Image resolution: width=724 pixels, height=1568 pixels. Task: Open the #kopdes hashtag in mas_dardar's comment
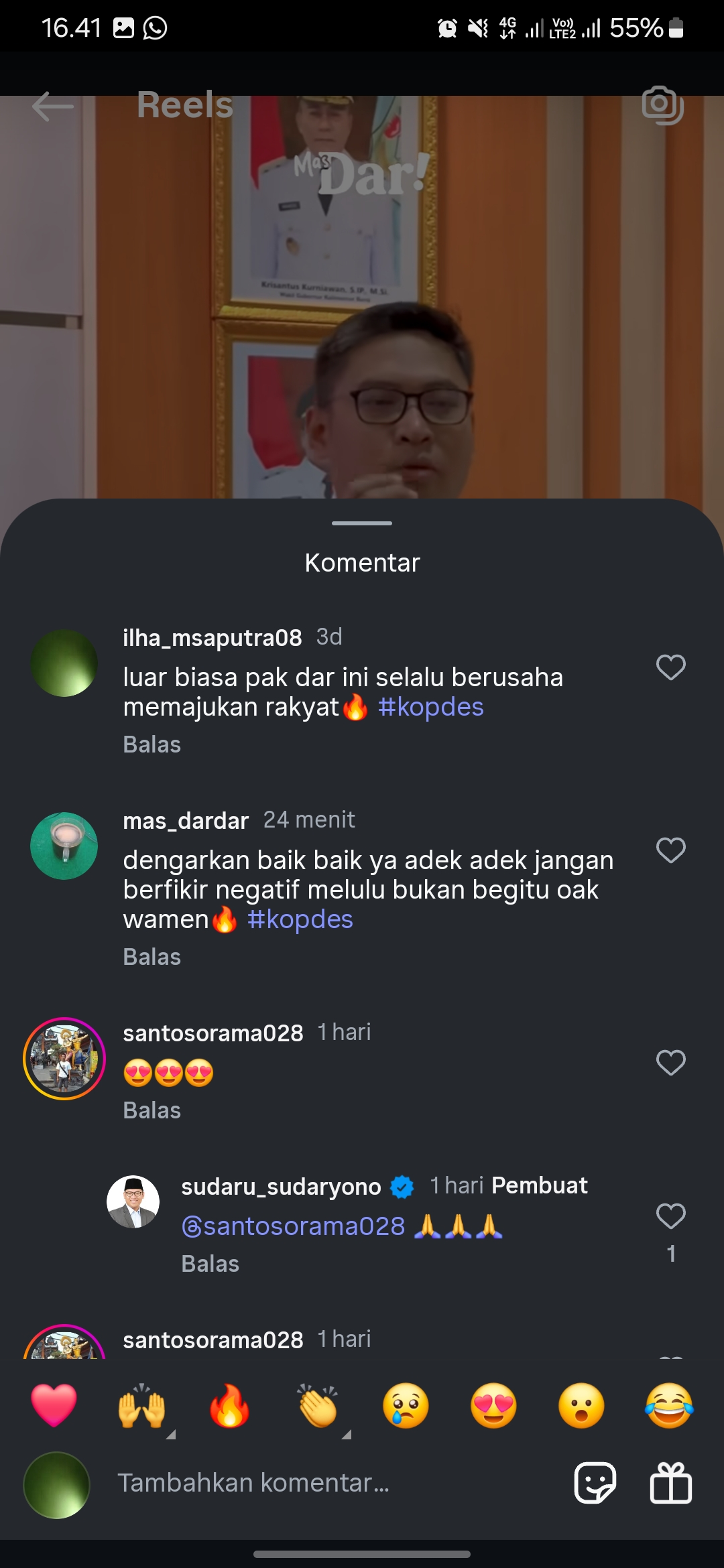(300, 919)
